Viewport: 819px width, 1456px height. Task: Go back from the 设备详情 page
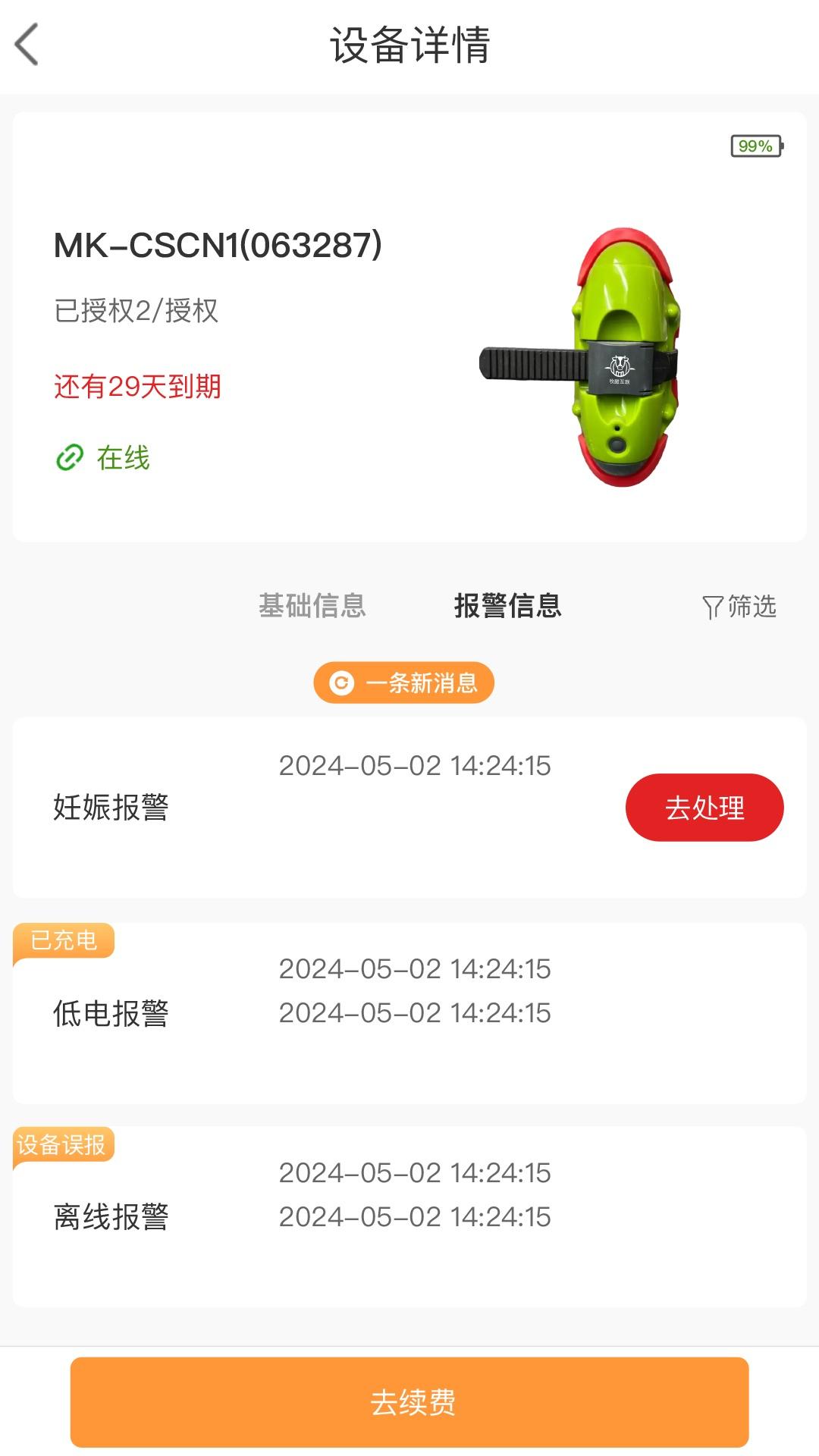27,45
